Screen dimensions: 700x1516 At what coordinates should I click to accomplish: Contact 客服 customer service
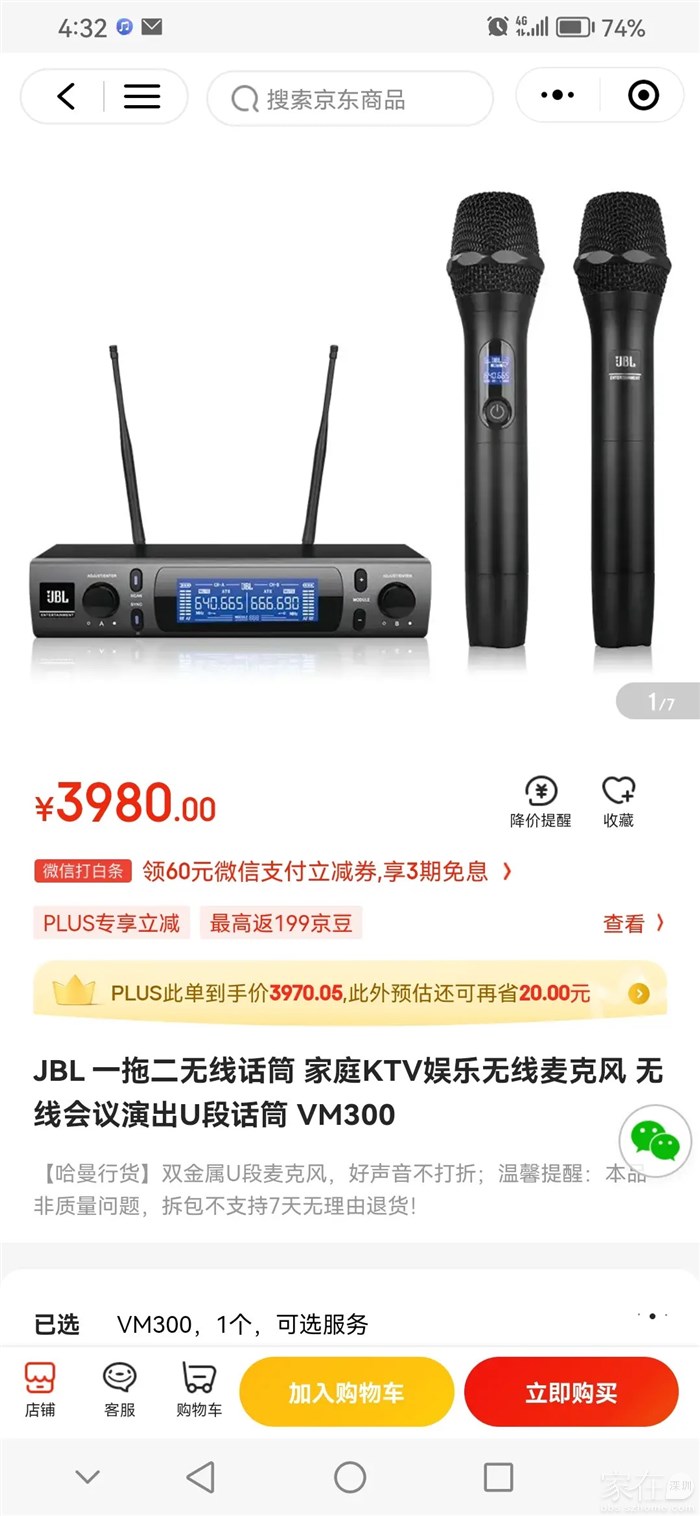click(x=120, y=1390)
